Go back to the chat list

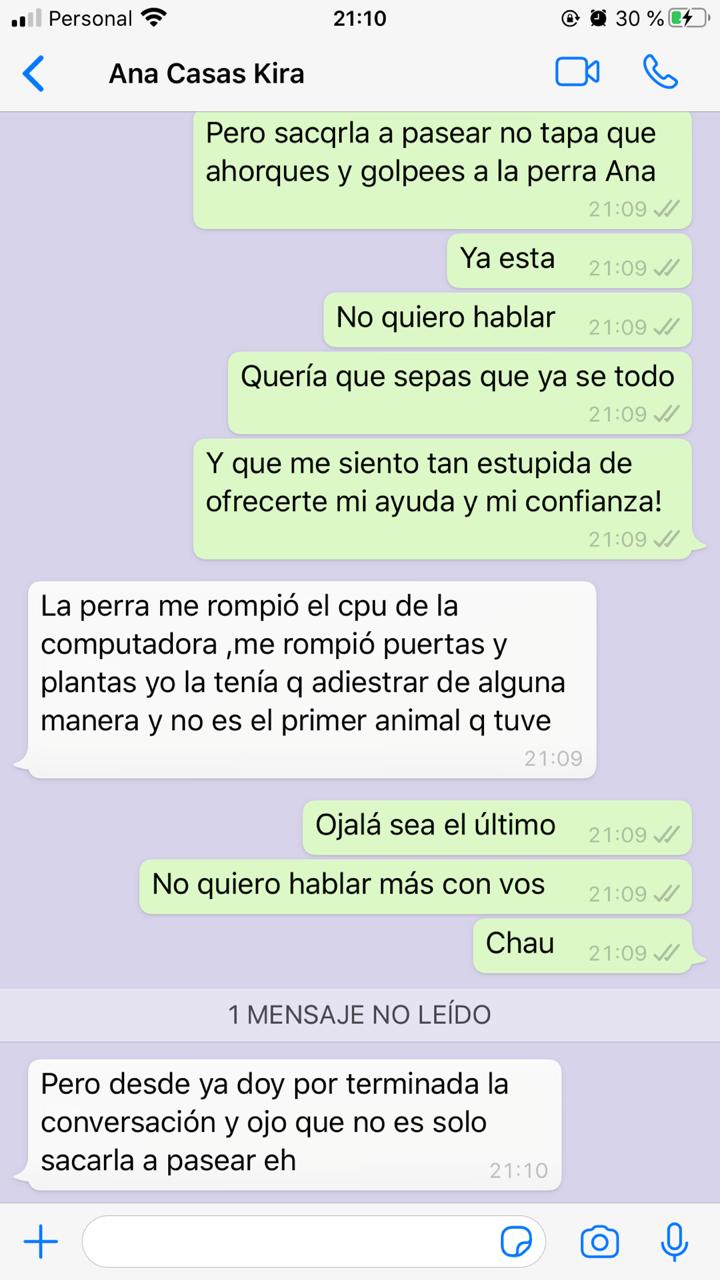[x=34, y=73]
